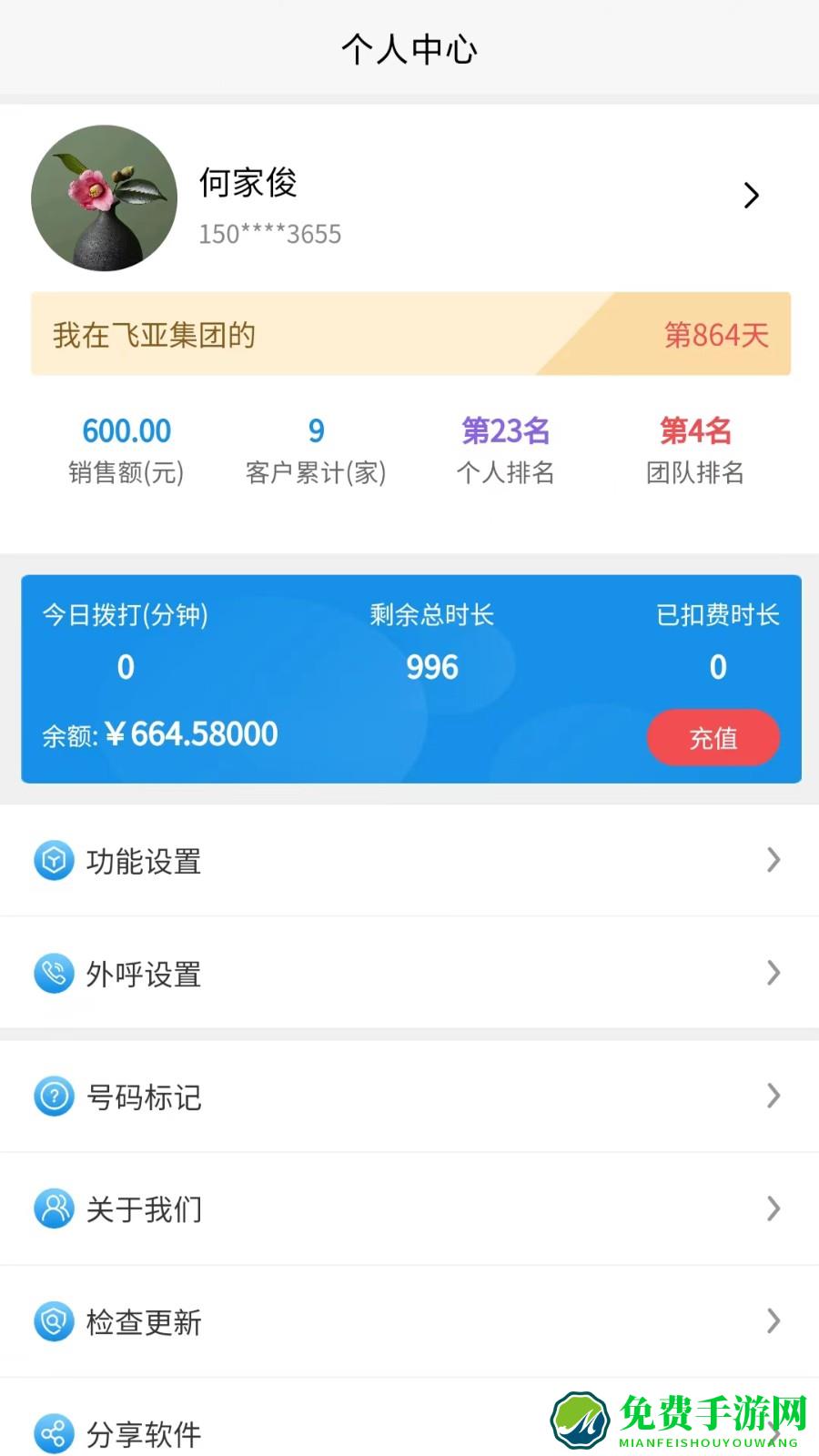Click the 第864天 days banner
This screenshot has width=819, height=1456.
716,335
